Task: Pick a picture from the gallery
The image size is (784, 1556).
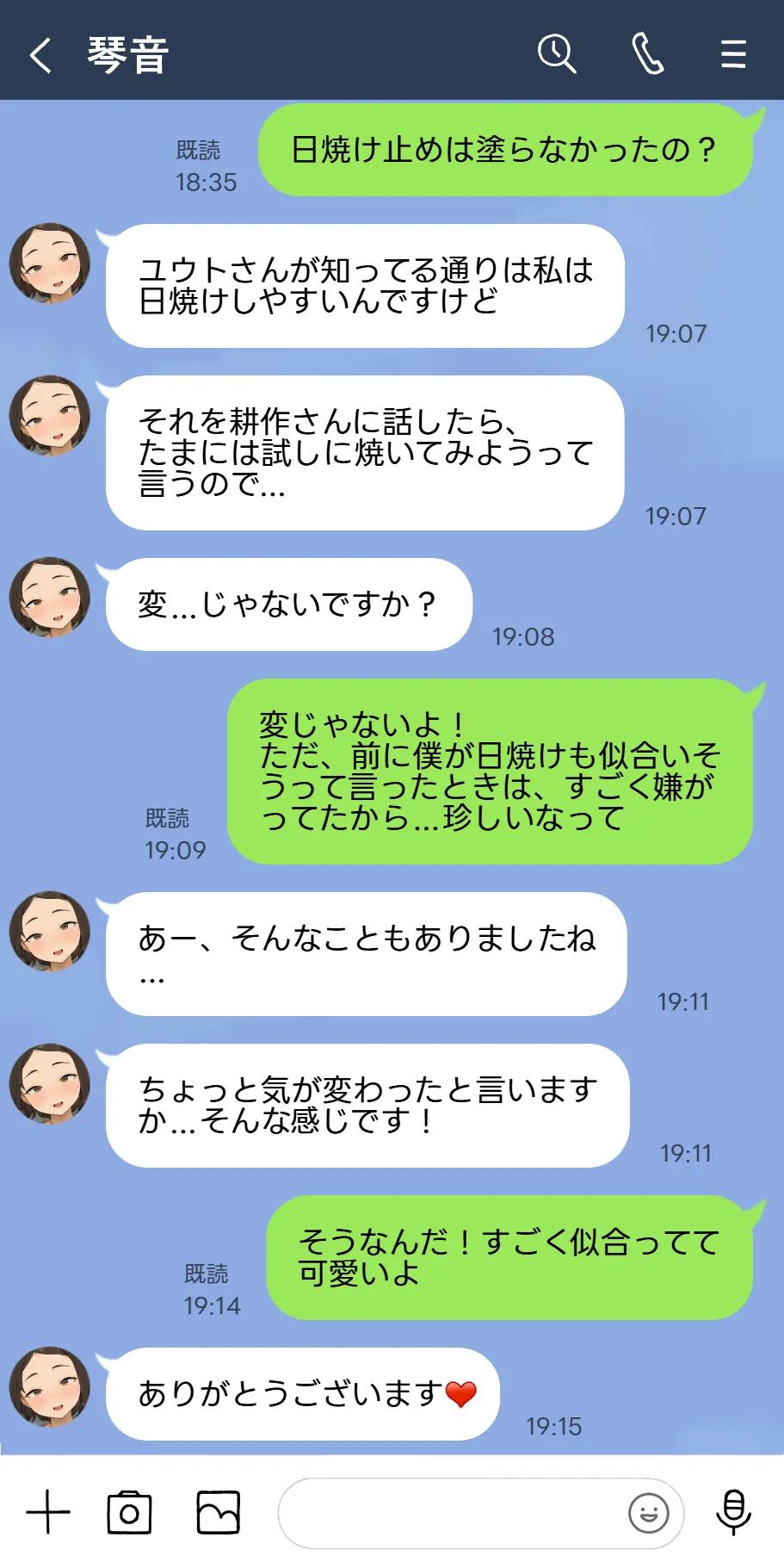Action: tap(219, 1512)
